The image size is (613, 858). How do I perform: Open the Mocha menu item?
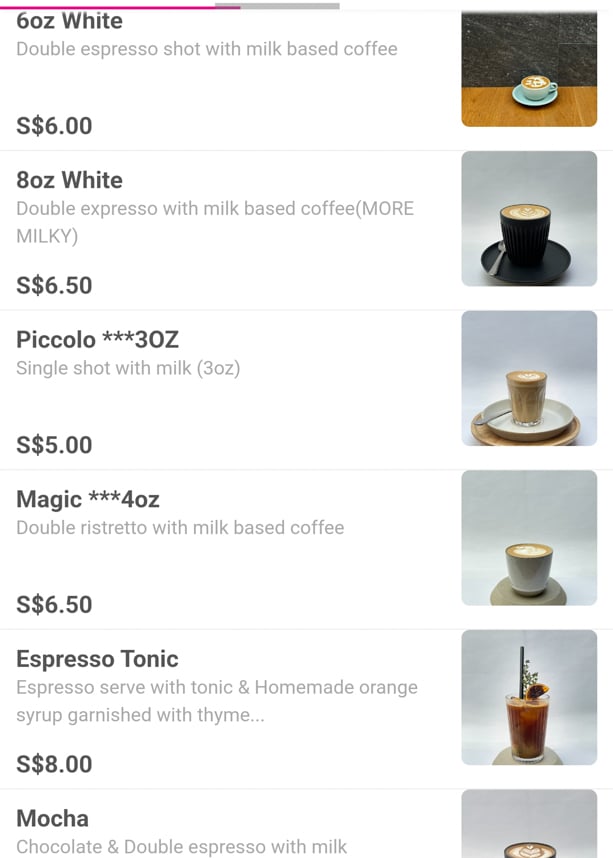(53, 819)
